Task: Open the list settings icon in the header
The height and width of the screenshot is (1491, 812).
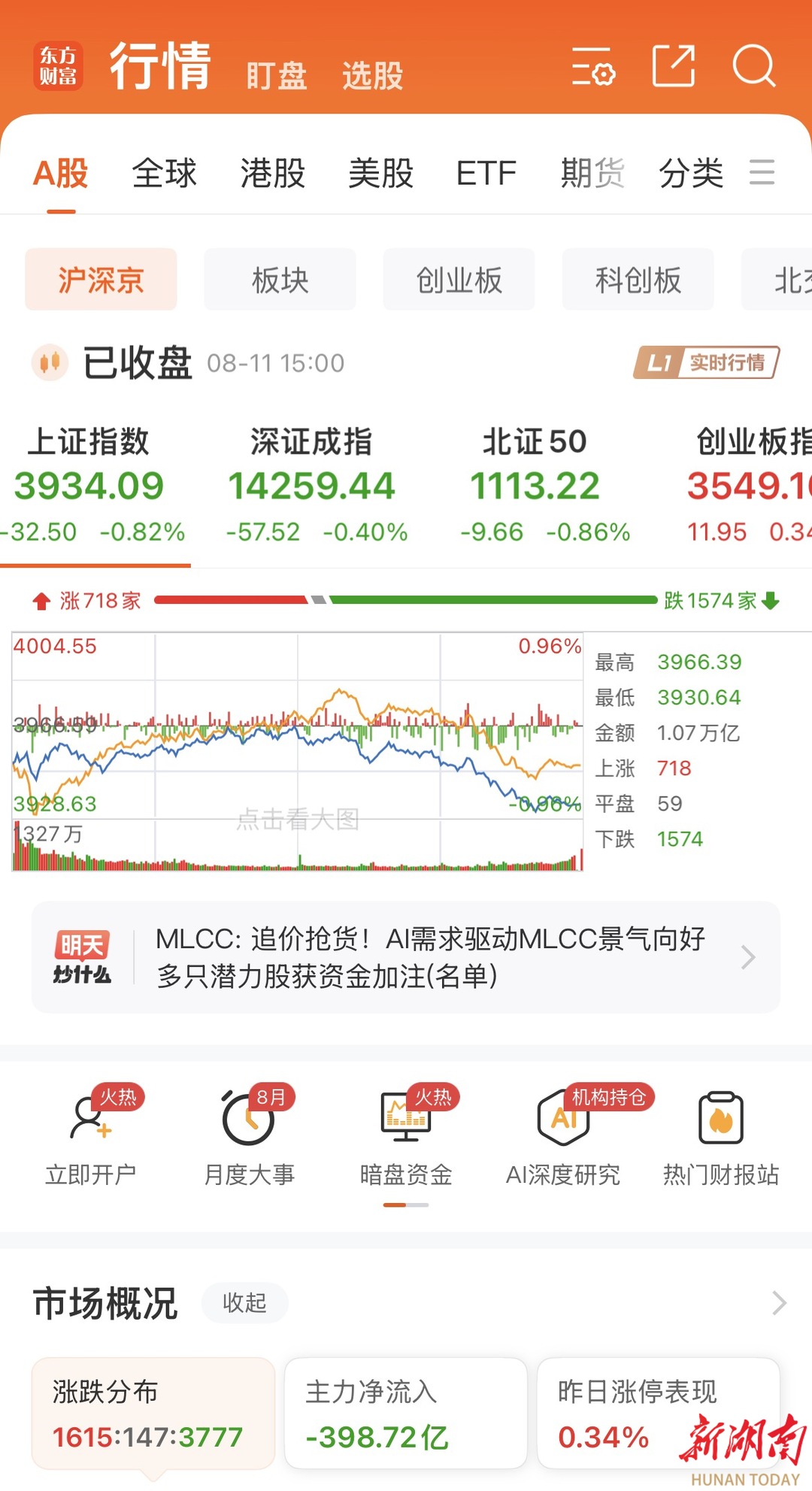Action: click(593, 66)
